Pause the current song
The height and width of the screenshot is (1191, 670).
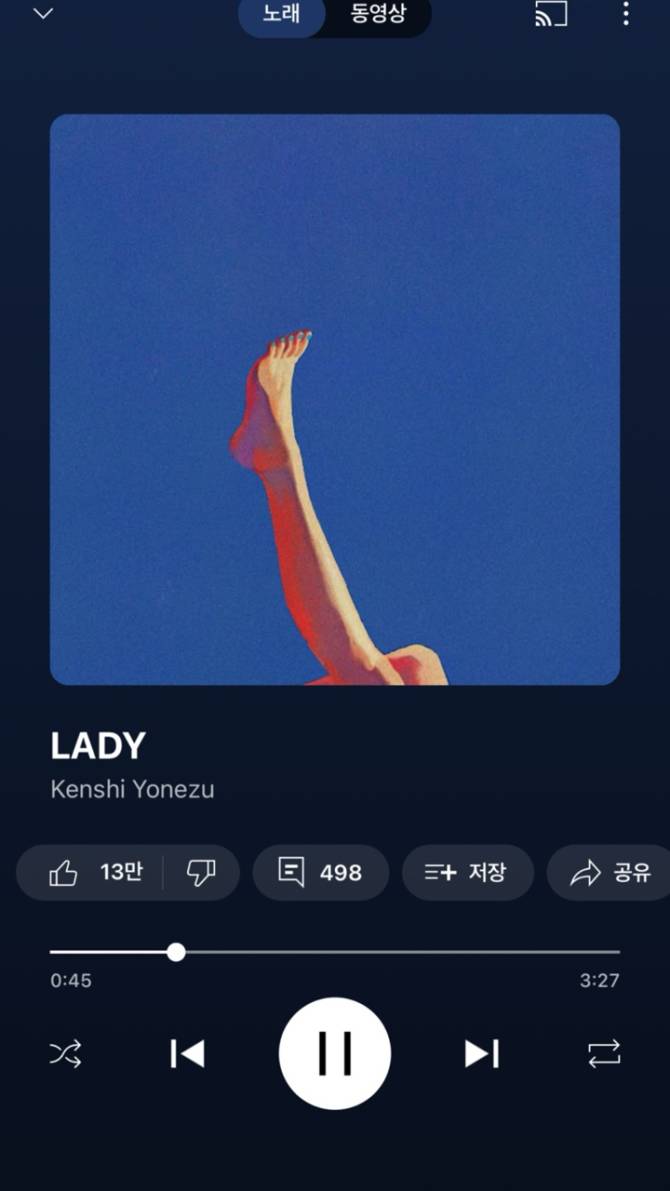point(335,1053)
